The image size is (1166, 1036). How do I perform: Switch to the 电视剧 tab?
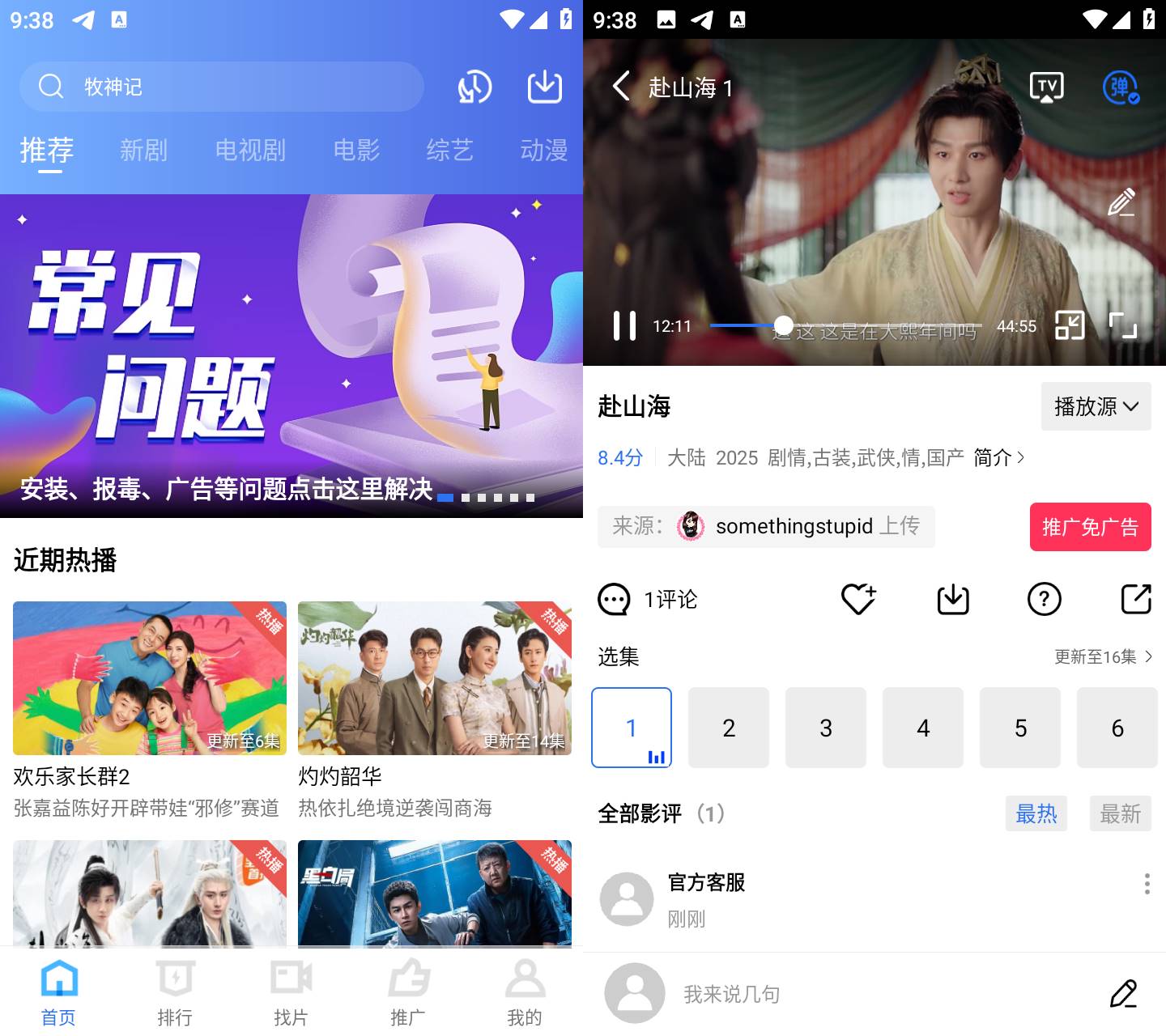(250, 150)
